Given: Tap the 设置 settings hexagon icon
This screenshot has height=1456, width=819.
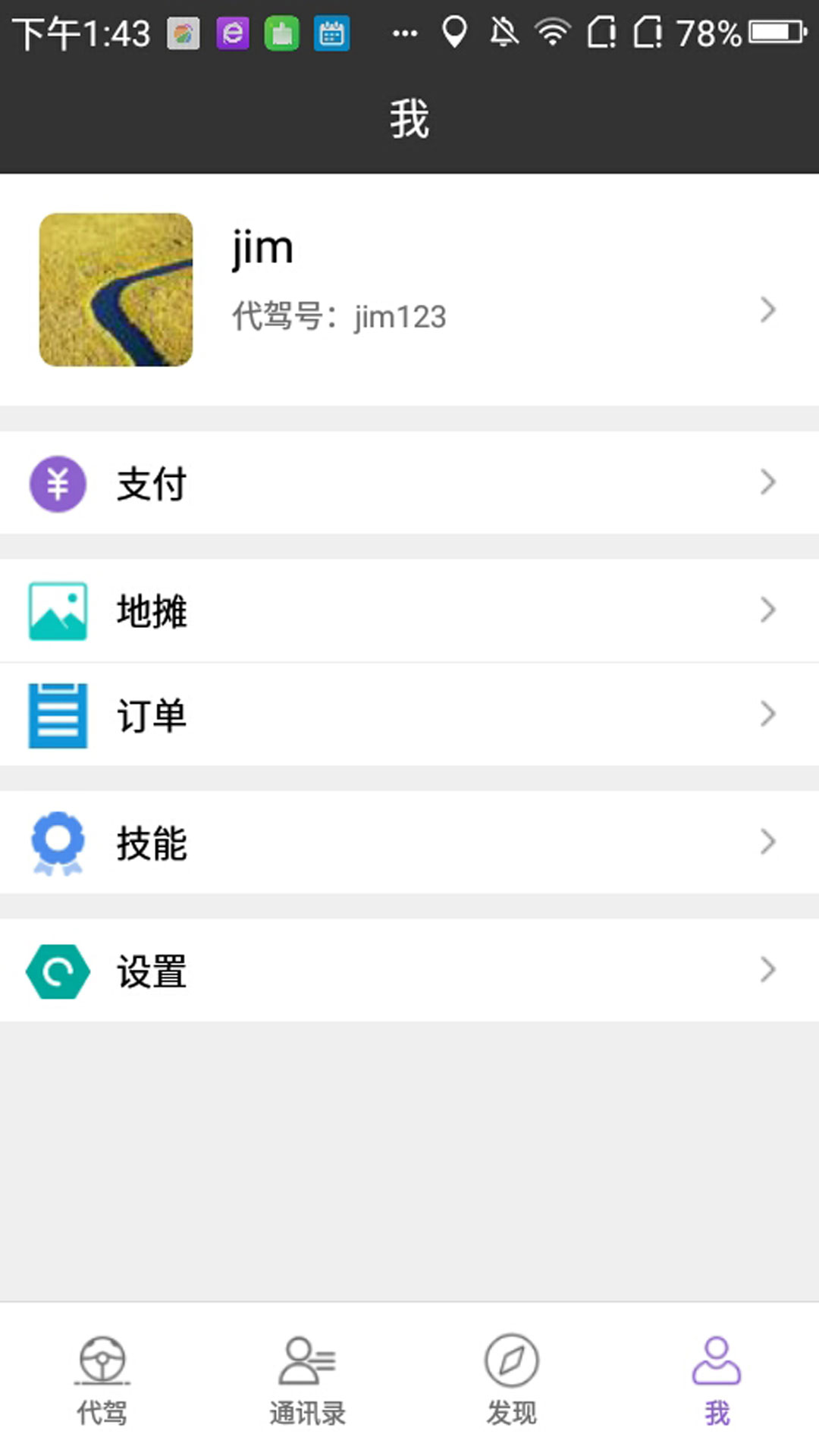Looking at the screenshot, I should (x=58, y=971).
